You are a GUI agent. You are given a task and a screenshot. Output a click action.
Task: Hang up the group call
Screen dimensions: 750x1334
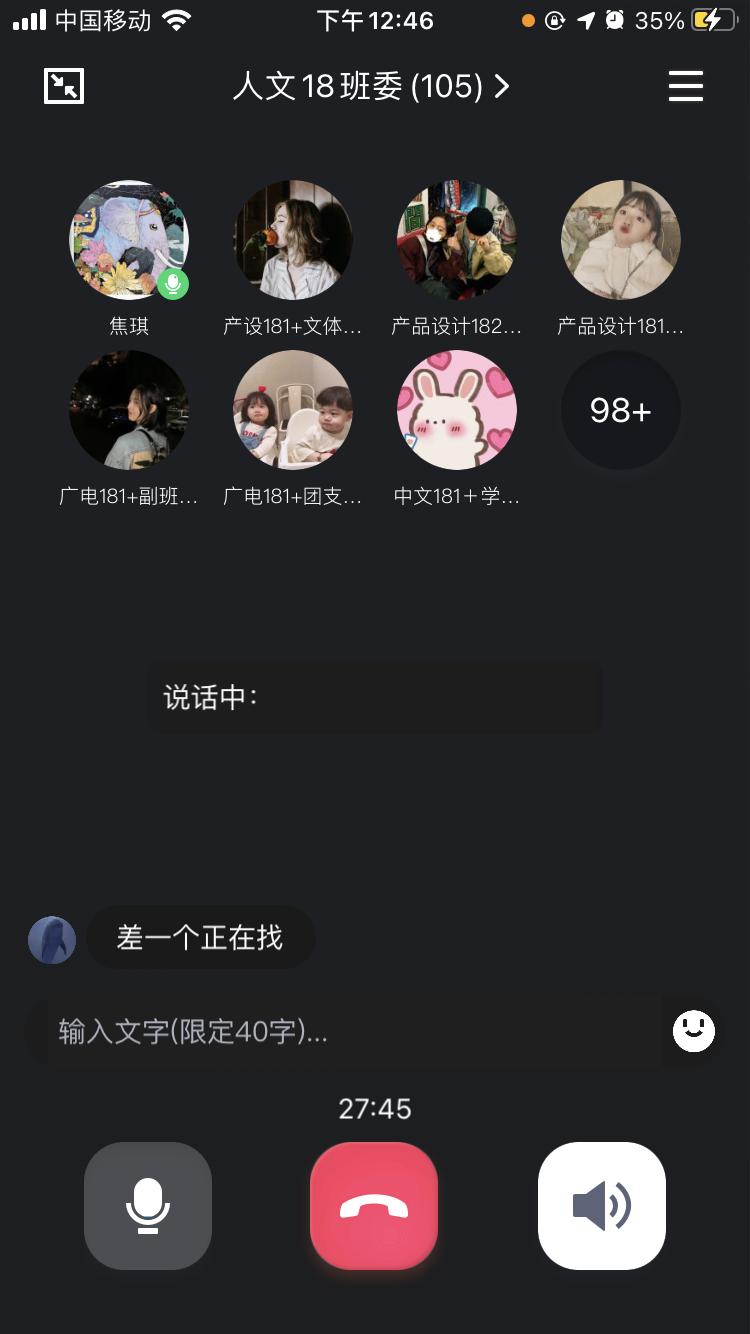(374, 1205)
